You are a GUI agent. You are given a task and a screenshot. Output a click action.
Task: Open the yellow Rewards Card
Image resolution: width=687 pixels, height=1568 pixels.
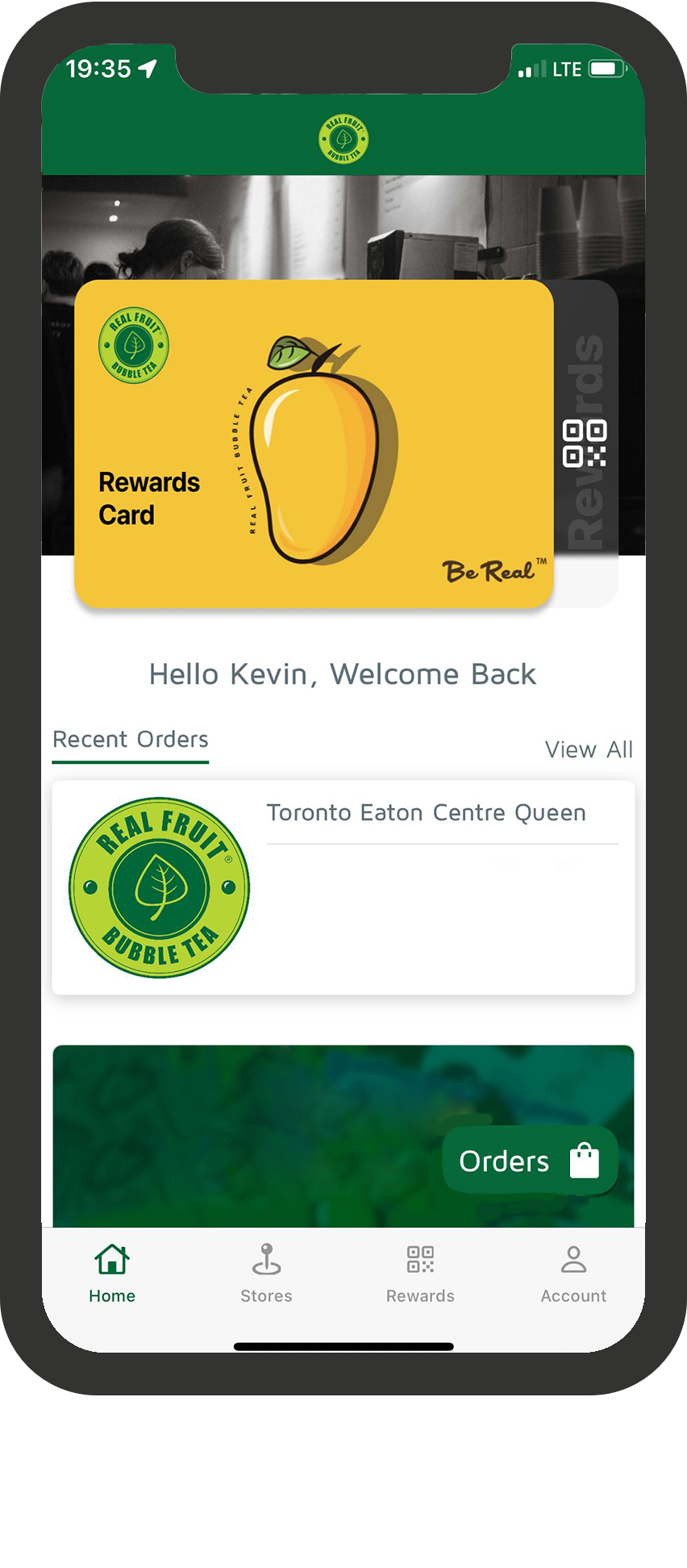point(314,444)
